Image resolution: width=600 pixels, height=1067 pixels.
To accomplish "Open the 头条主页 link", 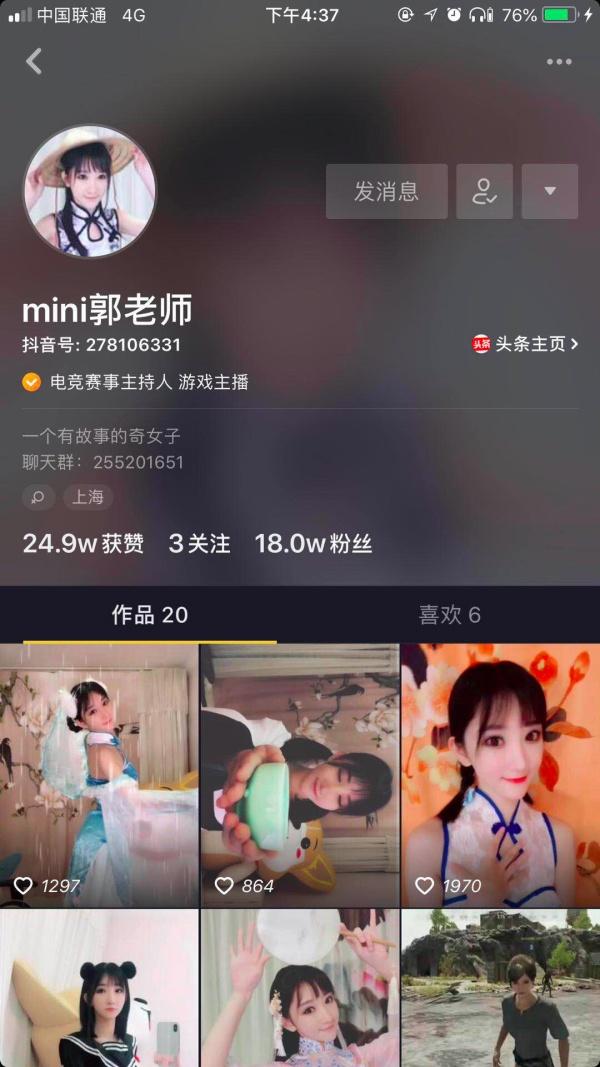I will pos(526,344).
